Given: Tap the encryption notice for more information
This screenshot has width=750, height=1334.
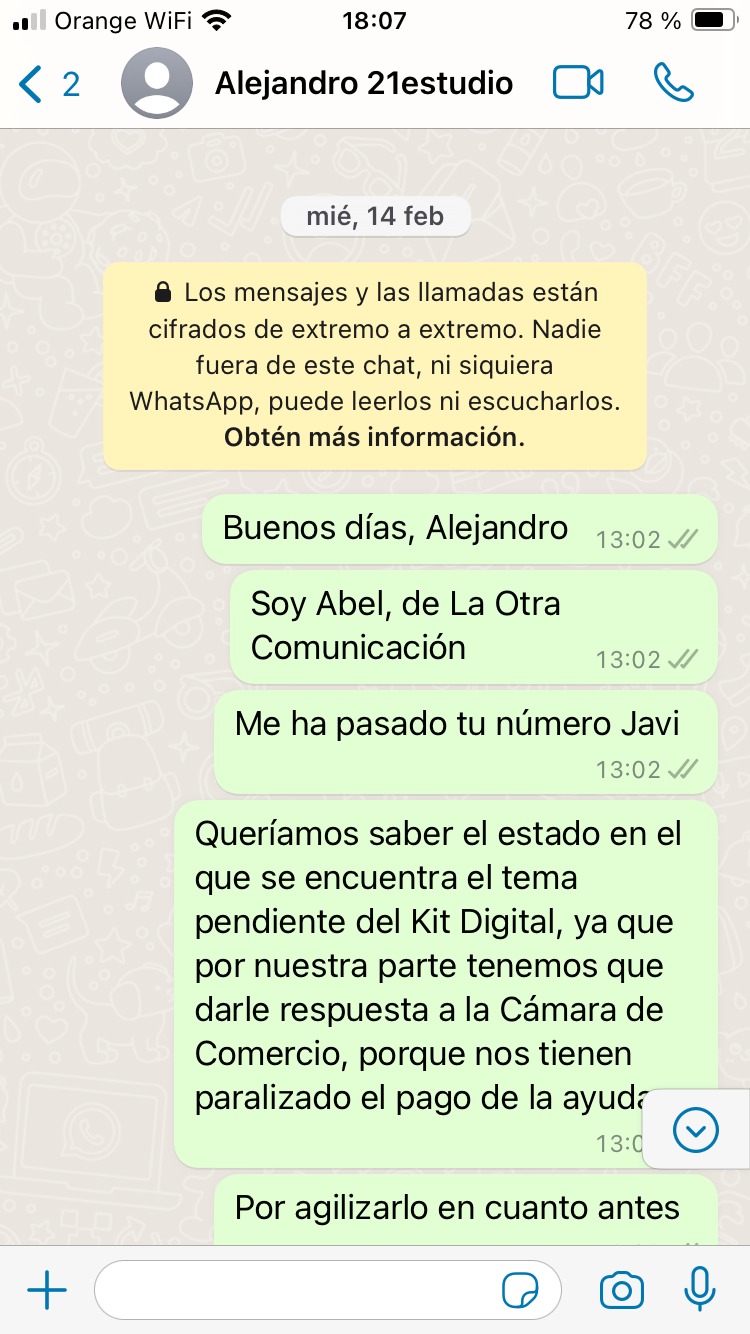Looking at the screenshot, I should 375,365.
